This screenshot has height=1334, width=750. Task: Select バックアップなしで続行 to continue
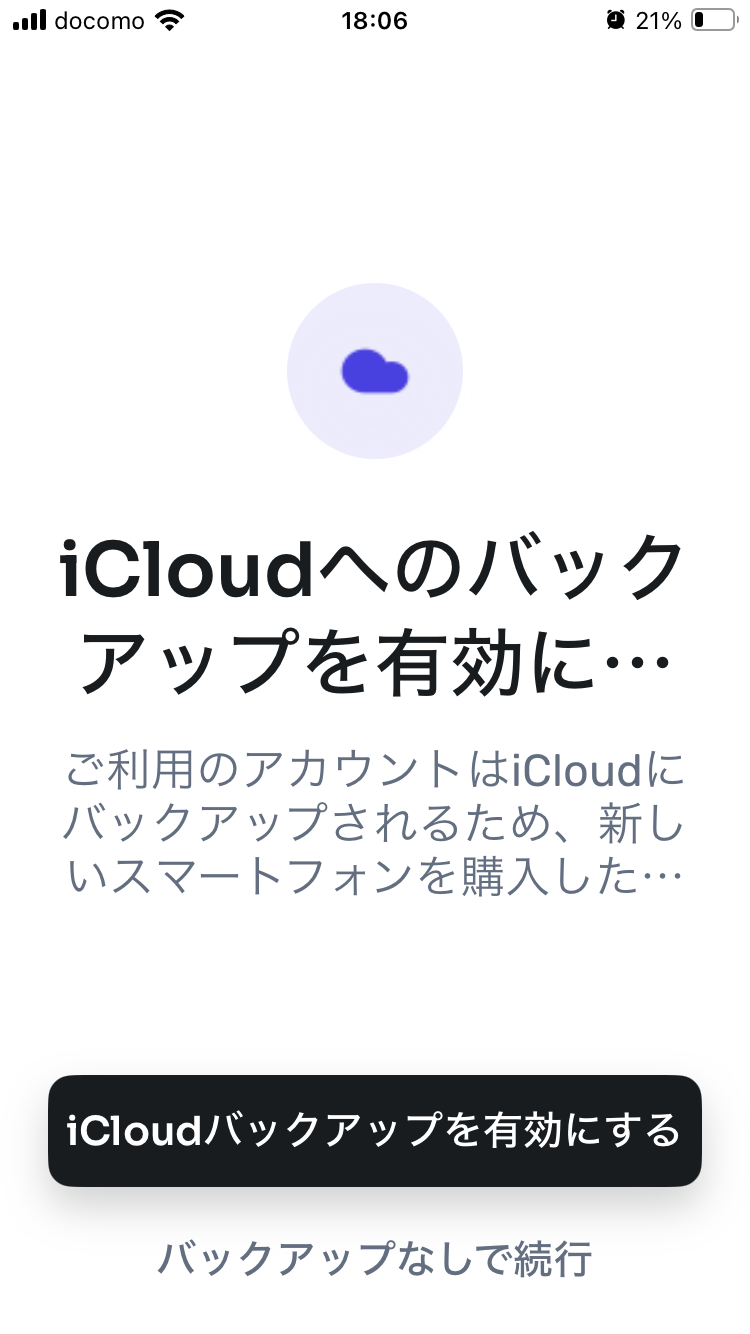click(375, 1259)
